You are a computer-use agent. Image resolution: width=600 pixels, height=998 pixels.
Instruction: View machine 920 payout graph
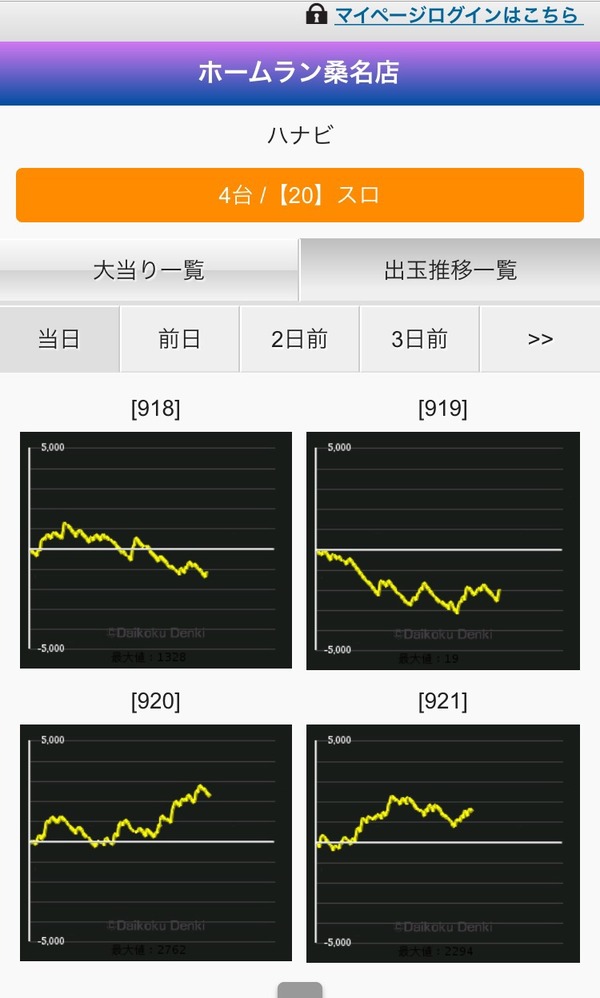pyautogui.click(x=156, y=843)
